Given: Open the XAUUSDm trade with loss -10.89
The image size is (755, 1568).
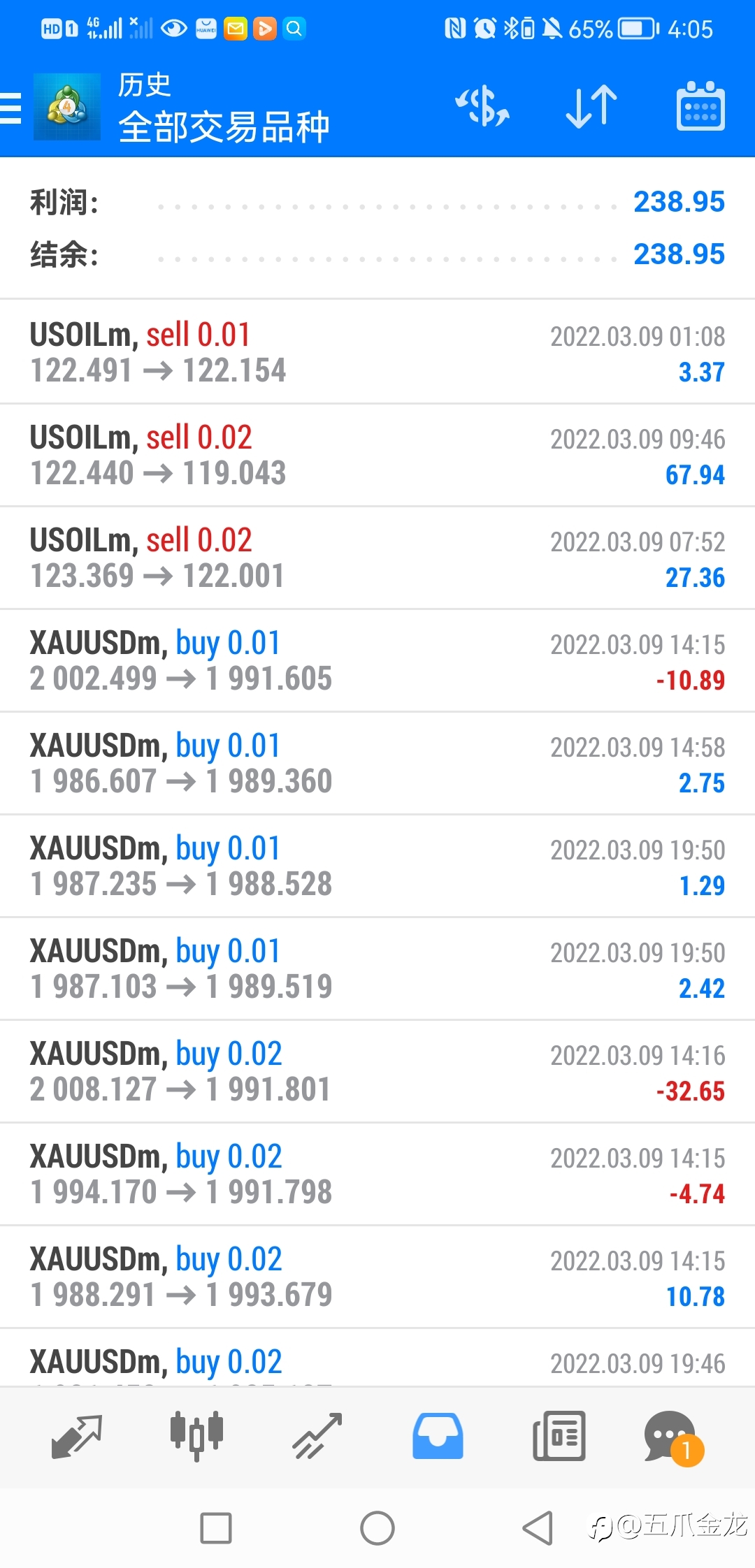Looking at the screenshot, I should pyautogui.click(x=377, y=660).
